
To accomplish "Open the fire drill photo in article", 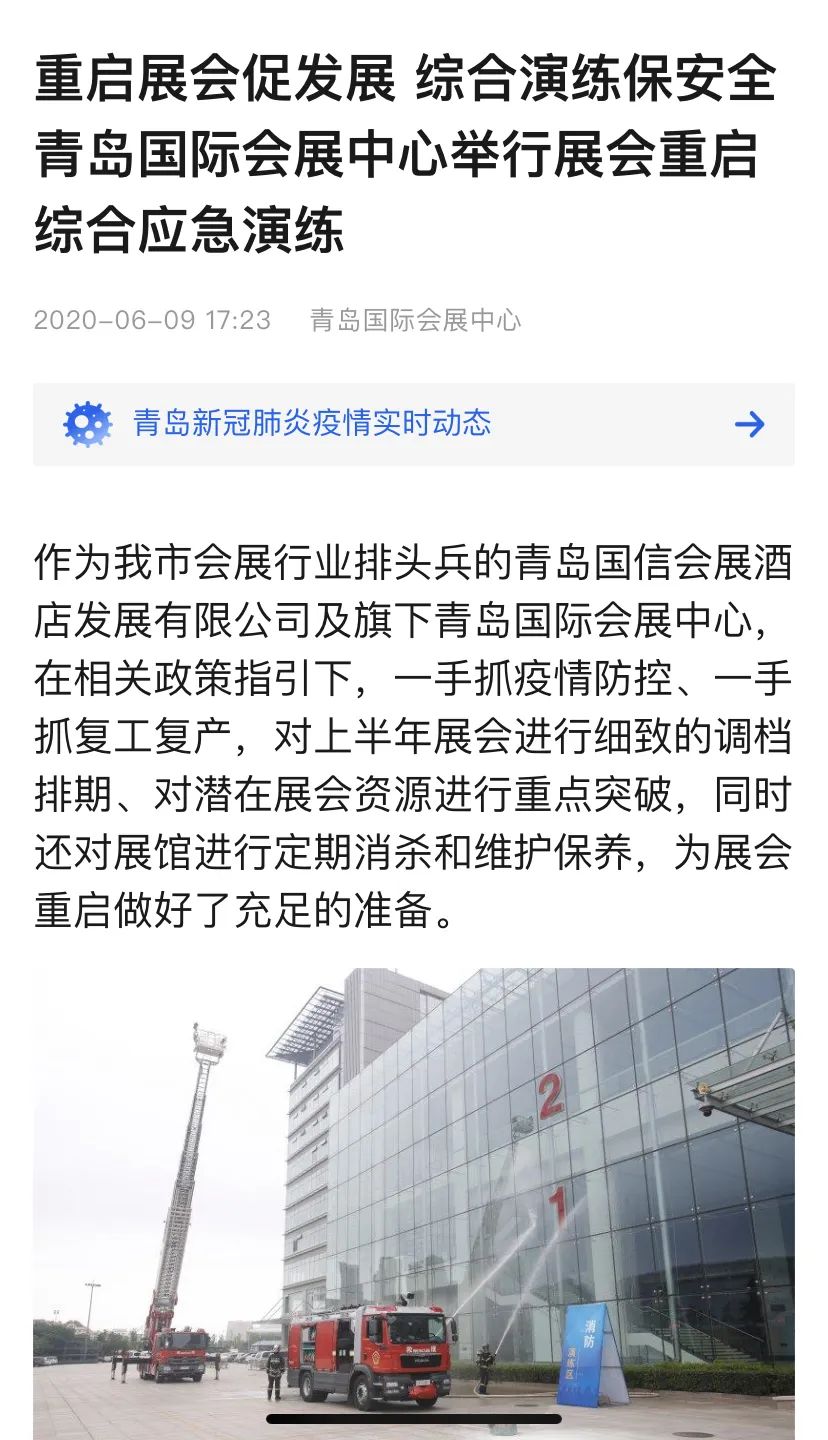I will point(414,1203).
